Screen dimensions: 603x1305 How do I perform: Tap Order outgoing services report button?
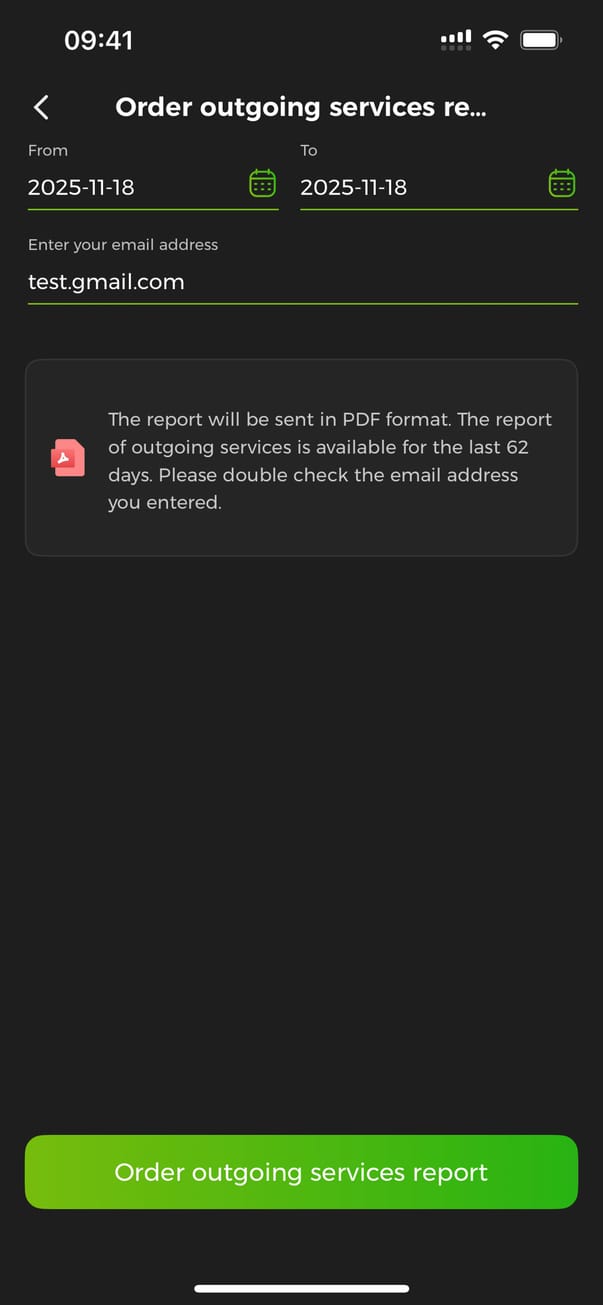pos(301,1172)
